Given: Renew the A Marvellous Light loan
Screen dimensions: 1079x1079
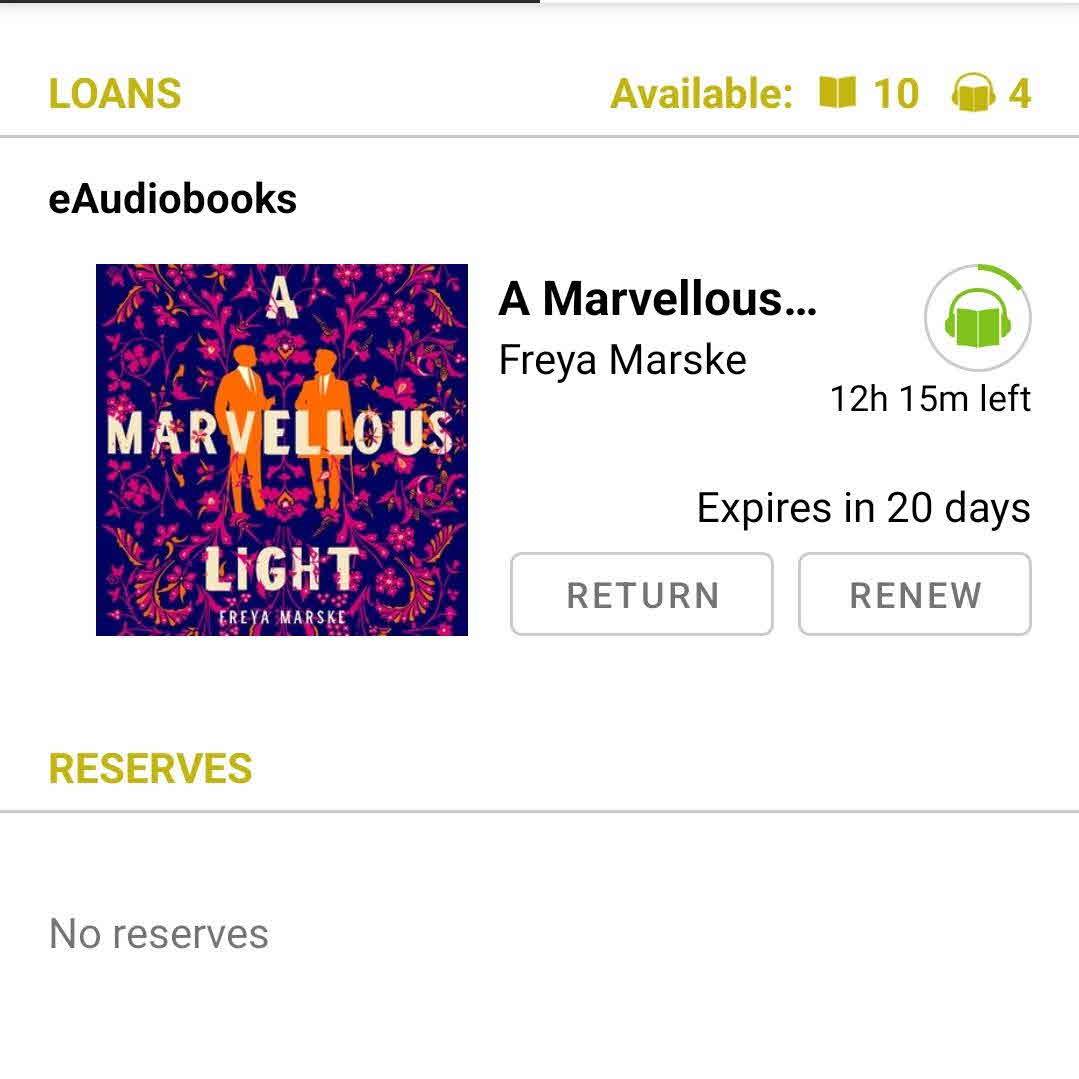Looking at the screenshot, I should (x=914, y=595).
